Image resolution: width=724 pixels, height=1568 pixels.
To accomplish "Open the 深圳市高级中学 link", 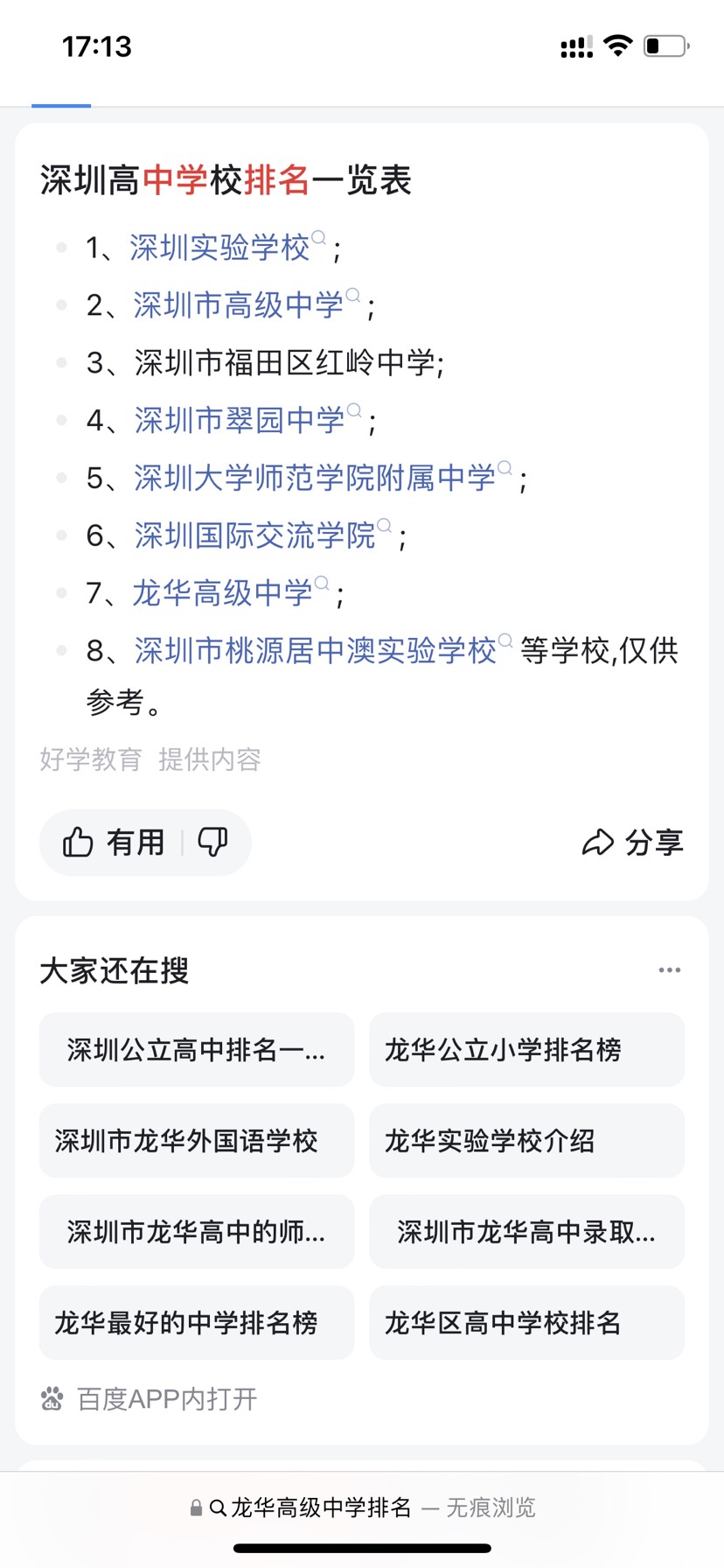I will coord(238,305).
